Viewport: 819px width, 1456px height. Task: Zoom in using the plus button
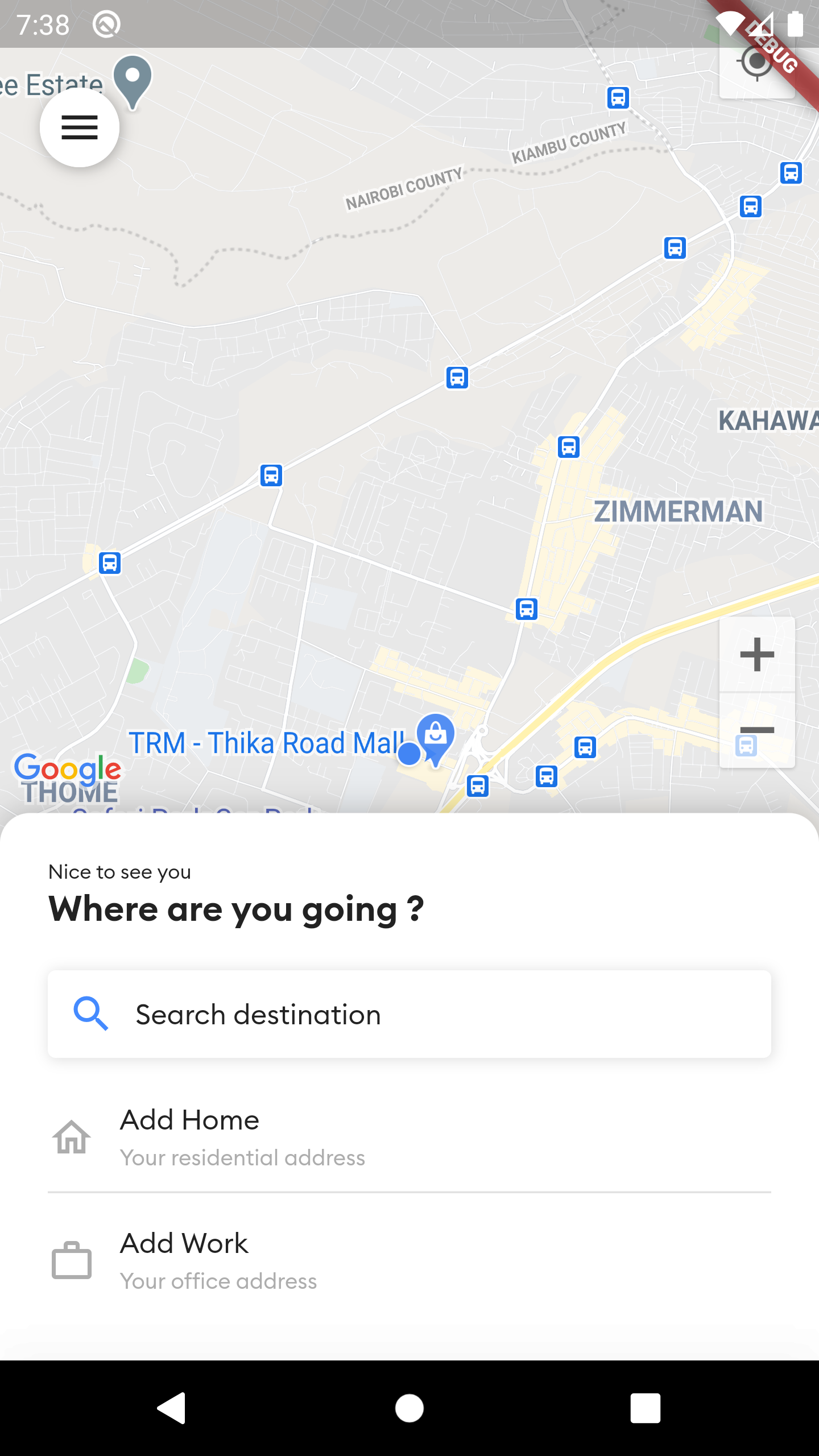pyautogui.click(x=756, y=653)
